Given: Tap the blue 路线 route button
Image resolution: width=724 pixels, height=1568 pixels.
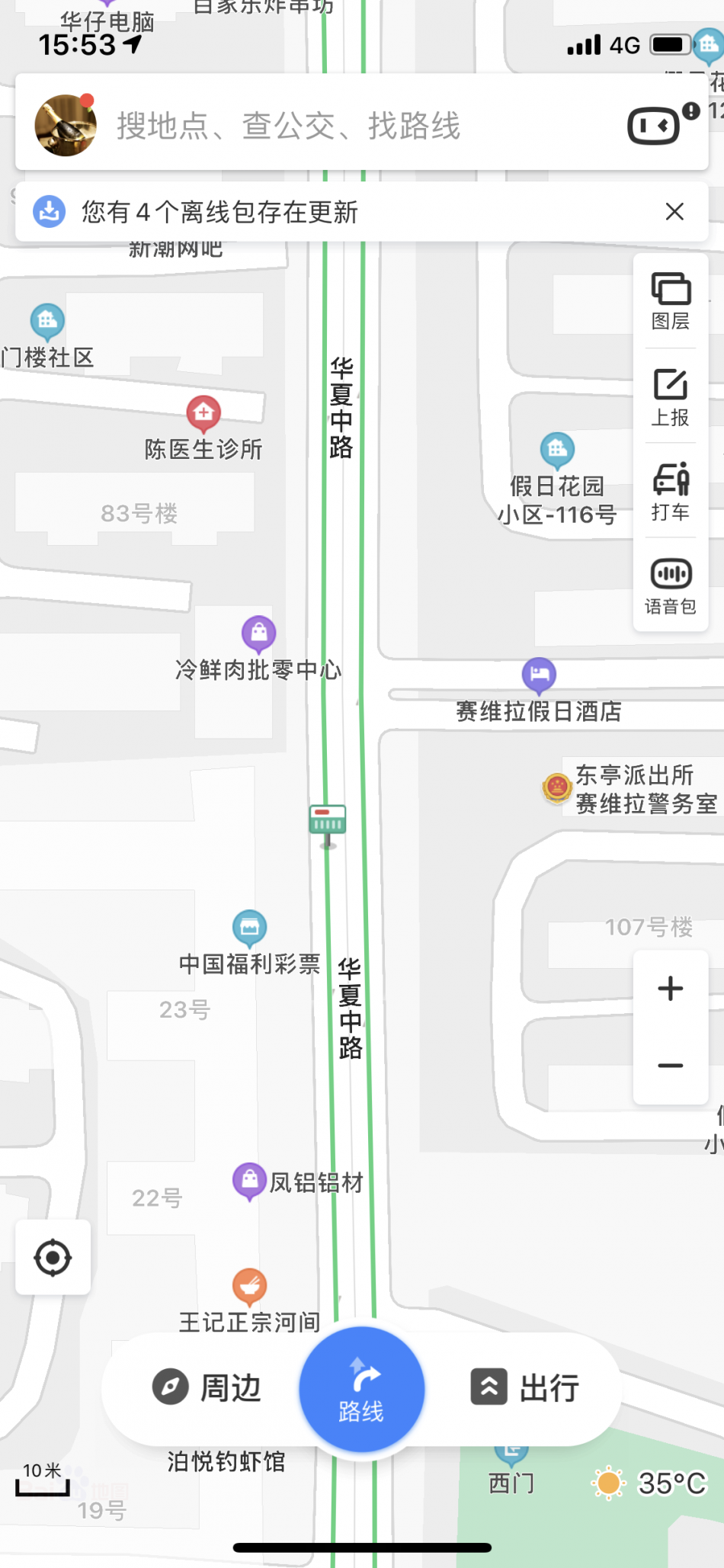Looking at the screenshot, I should coord(362,1390).
